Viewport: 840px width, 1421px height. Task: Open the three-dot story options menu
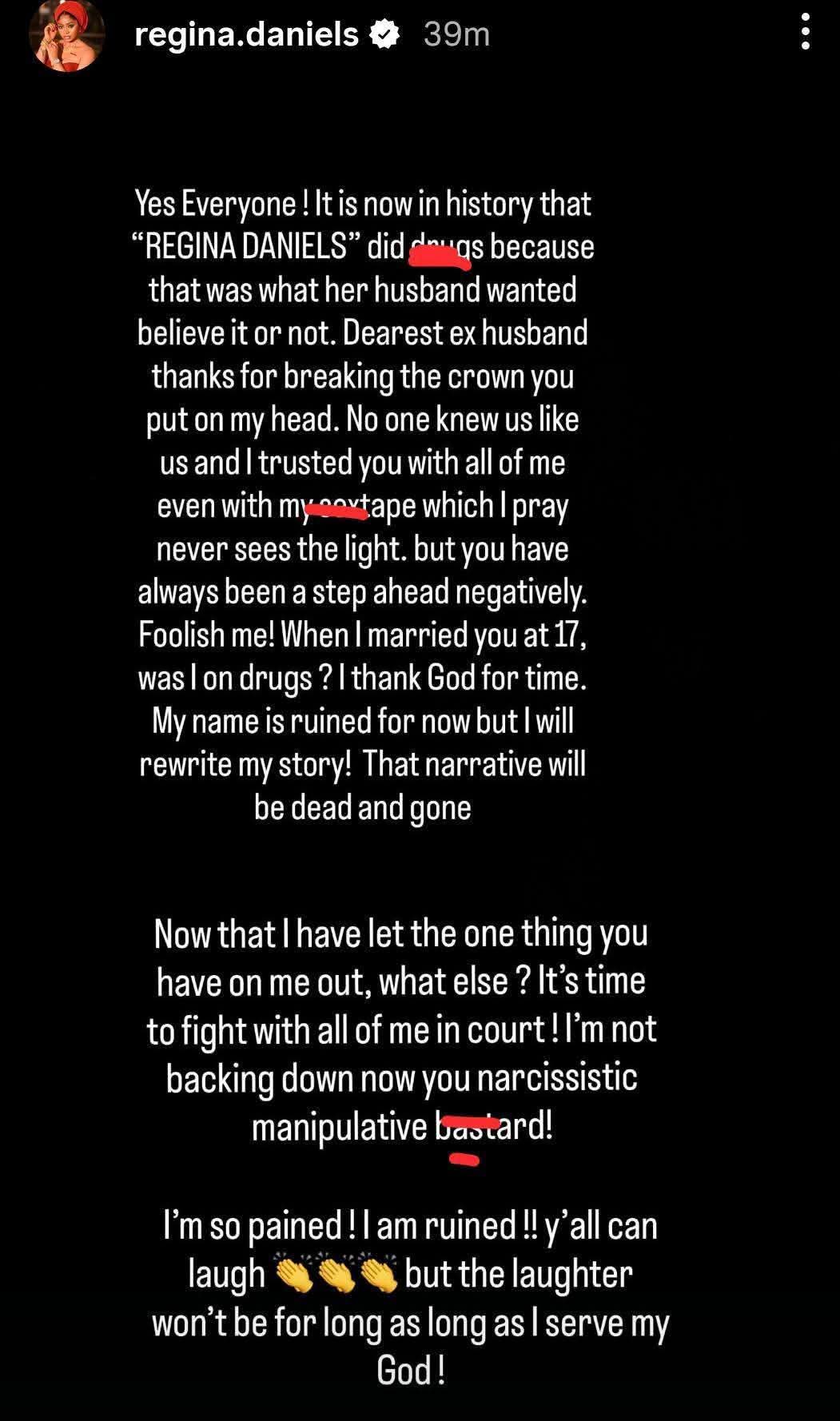pyautogui.click(x=806, y=33)
